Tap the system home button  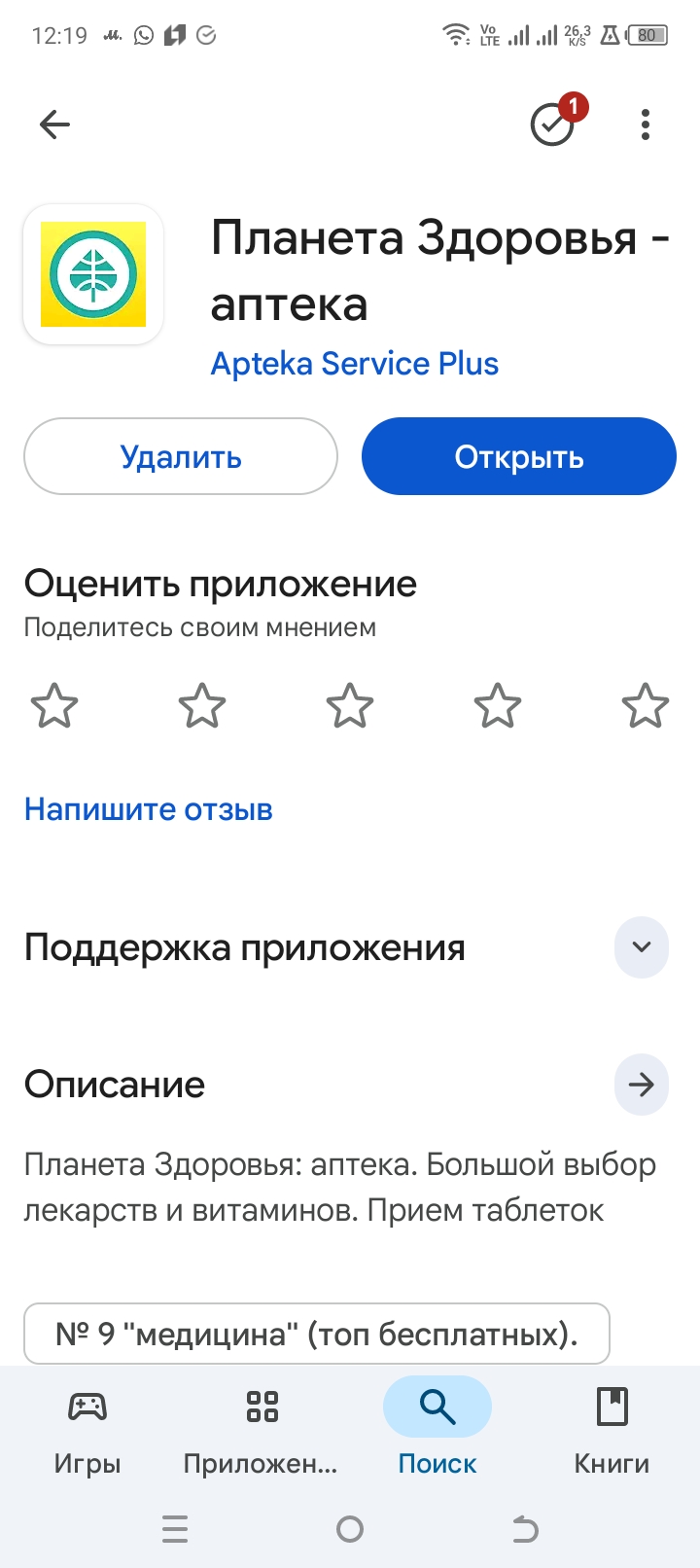coord(350,1529)
